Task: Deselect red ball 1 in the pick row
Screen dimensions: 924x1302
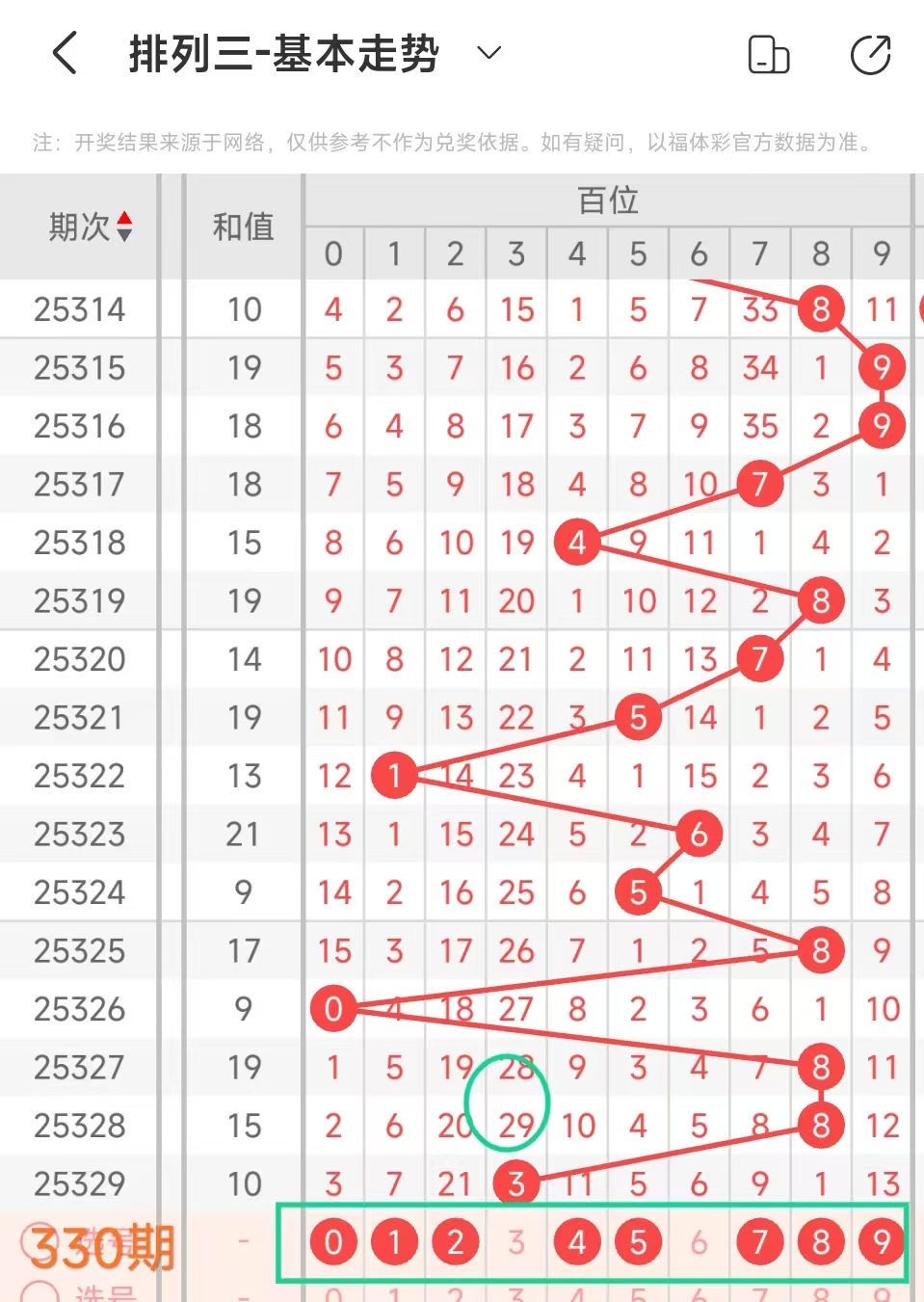Action: (x=394, y=1242)
